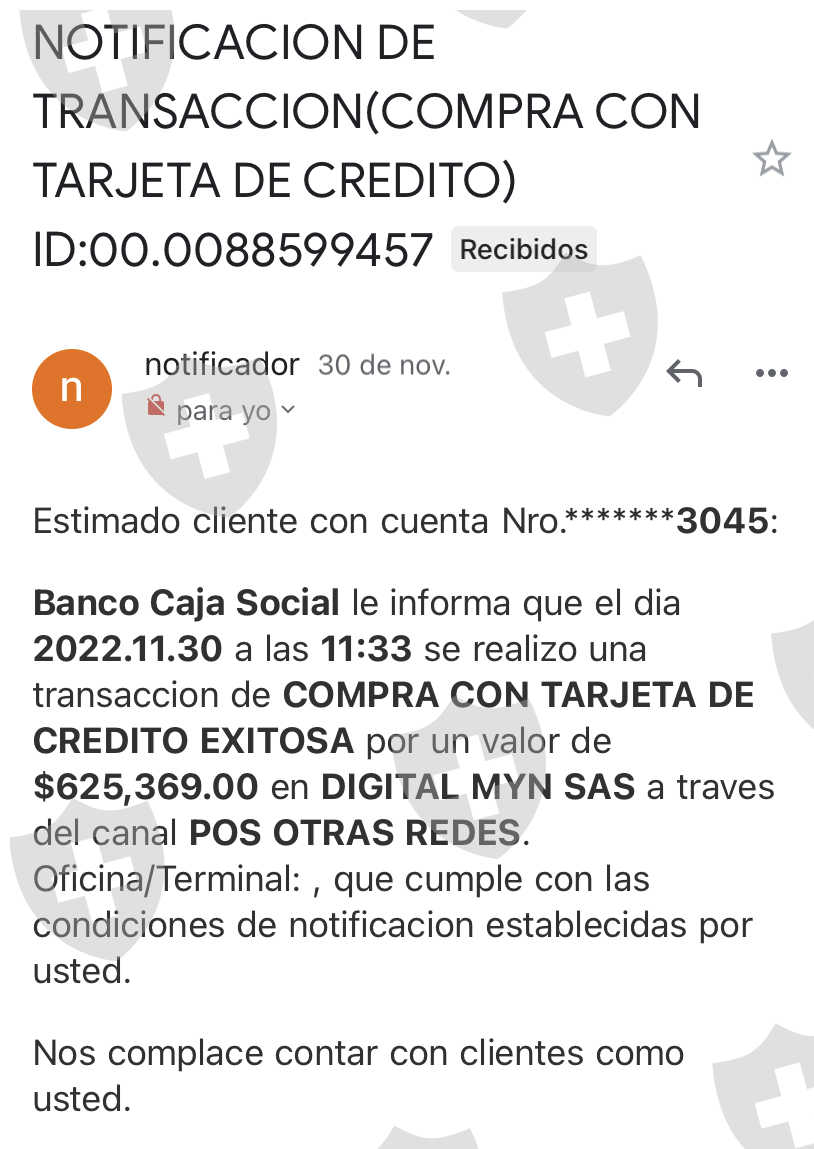Expand recipient details next to para yo
Screen dimensions: 814x1149
(288, 410)
